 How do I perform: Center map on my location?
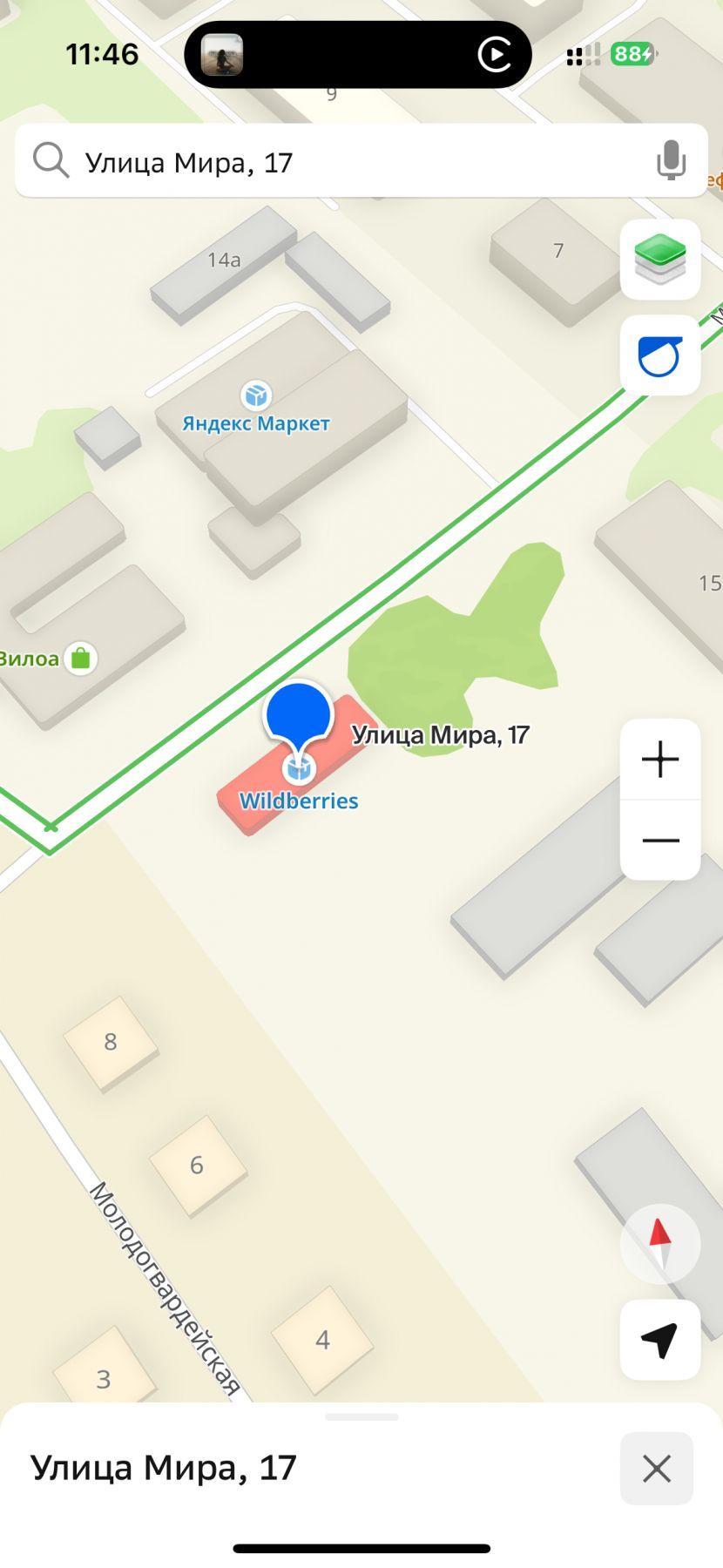point(660,1340)
